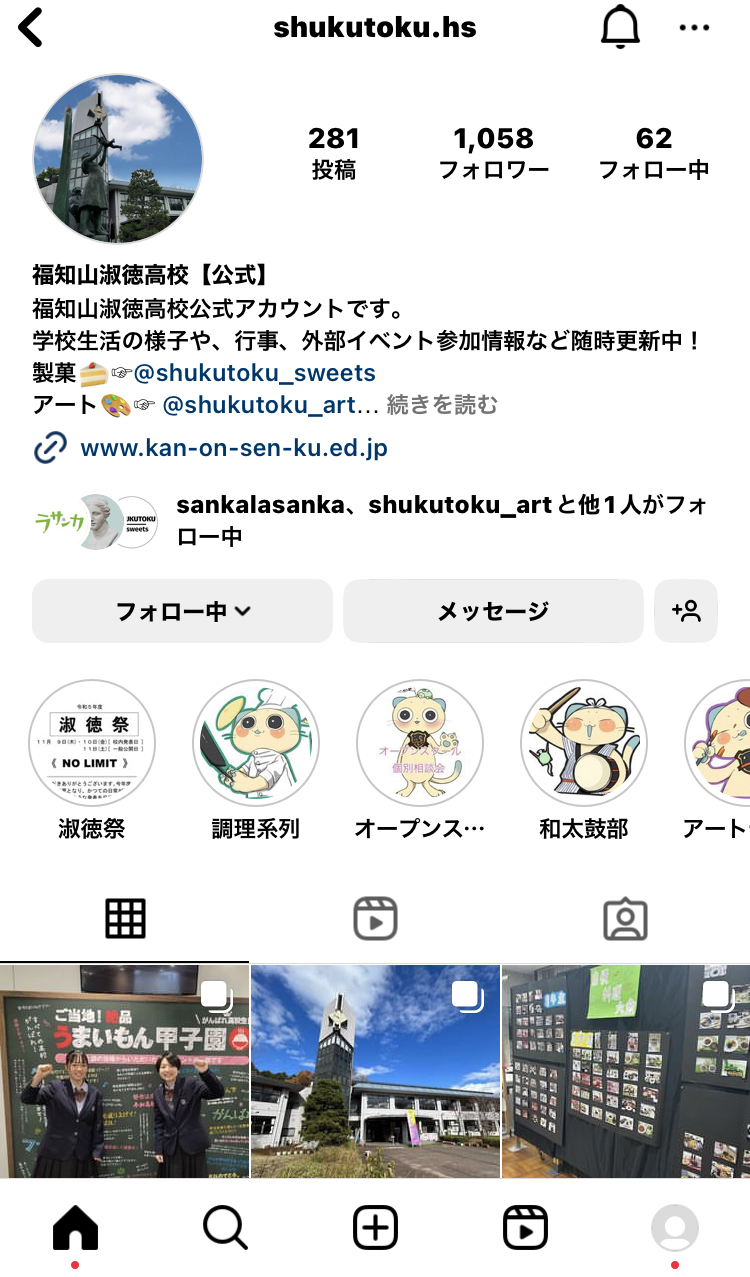Switch to the tagged photos tab

tap(626, 918)
